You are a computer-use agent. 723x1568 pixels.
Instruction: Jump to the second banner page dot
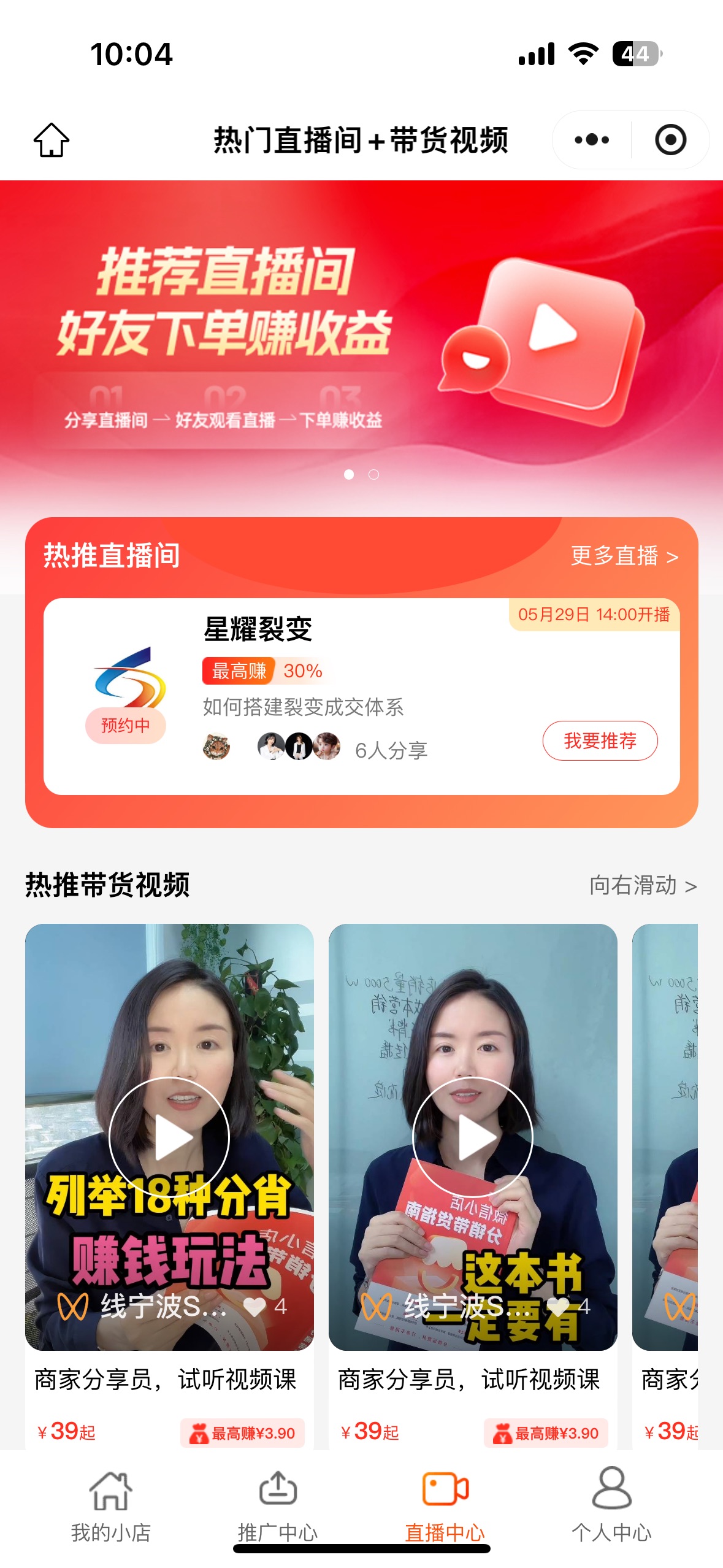click(x=373, y=474)
